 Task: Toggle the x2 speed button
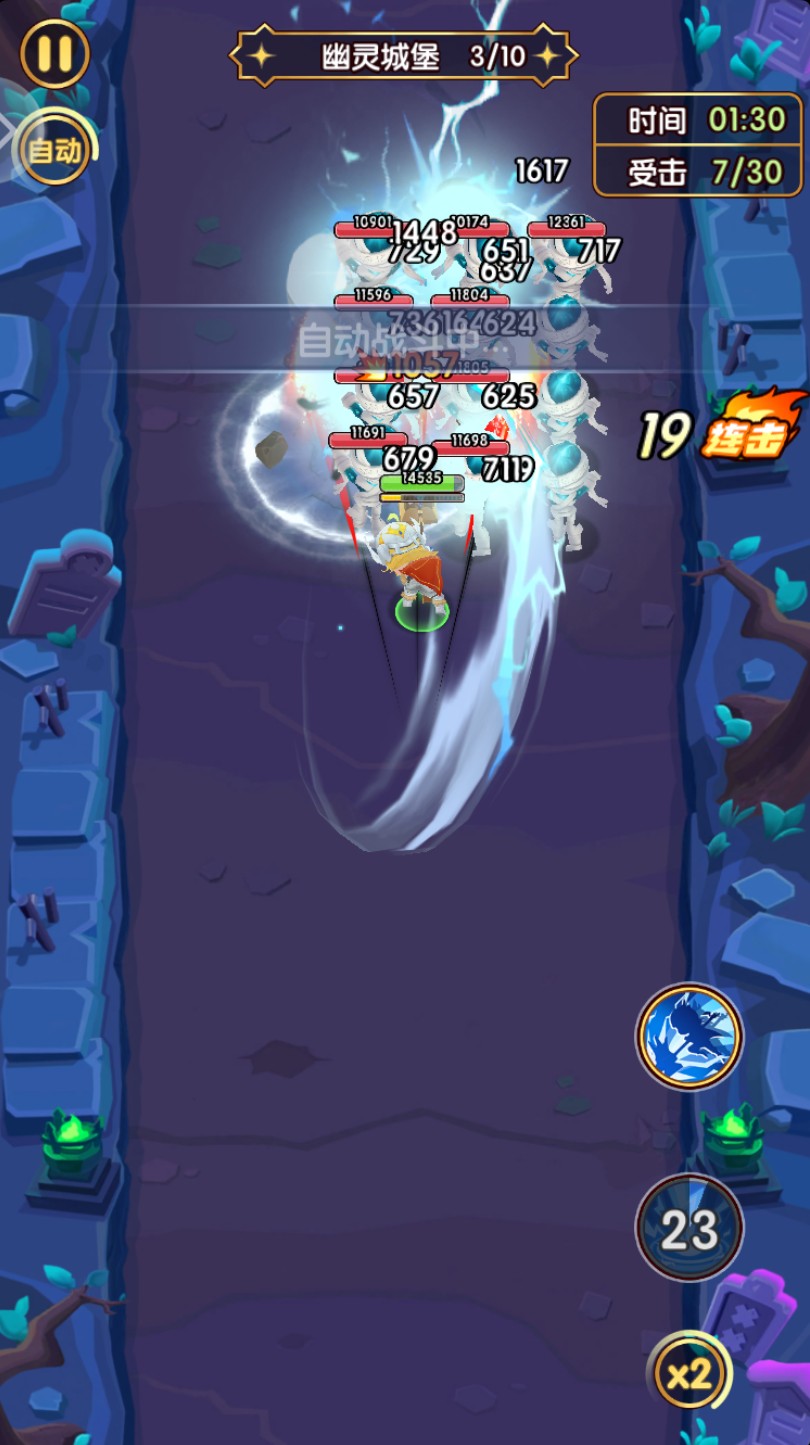pyautogui.click(x=689, y=1375)
